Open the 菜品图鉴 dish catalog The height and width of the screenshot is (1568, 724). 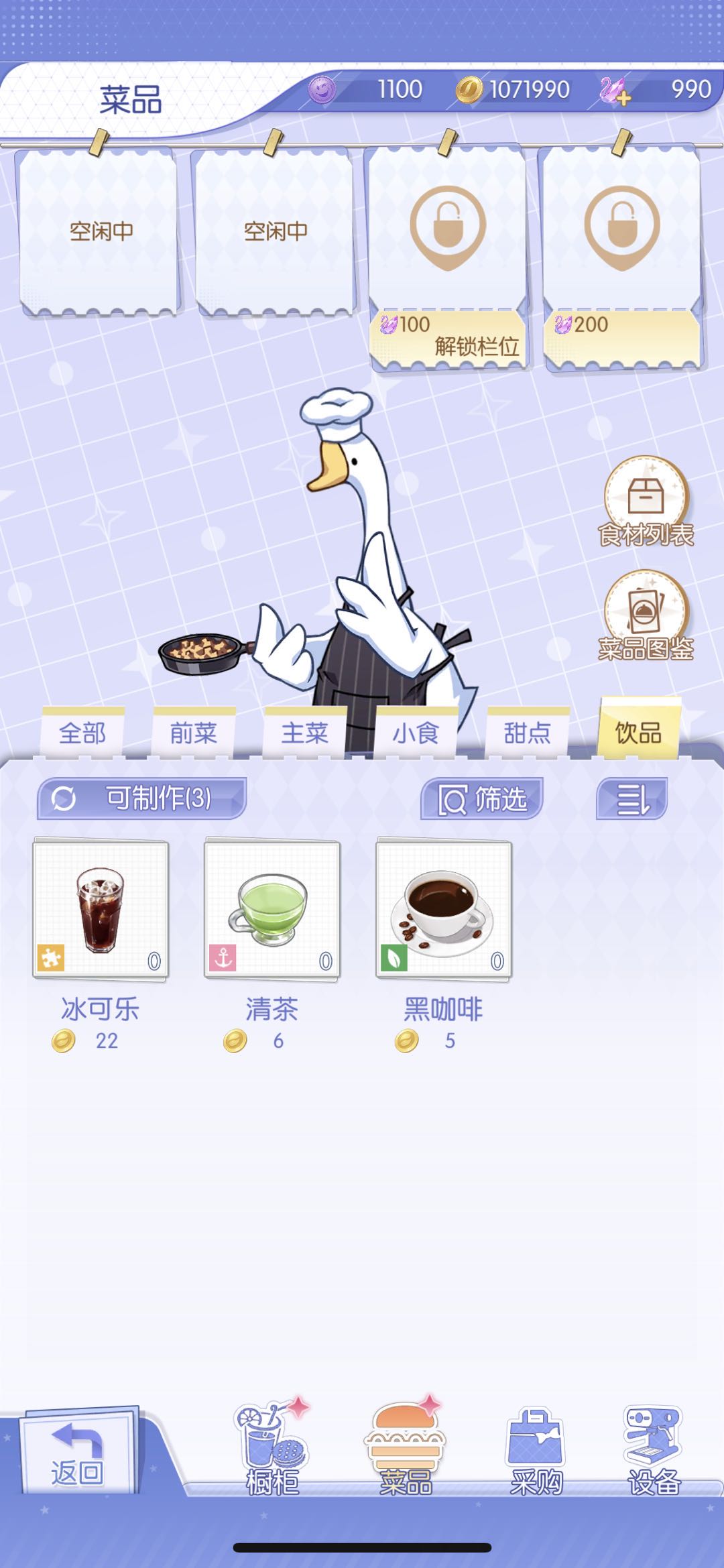646,615
